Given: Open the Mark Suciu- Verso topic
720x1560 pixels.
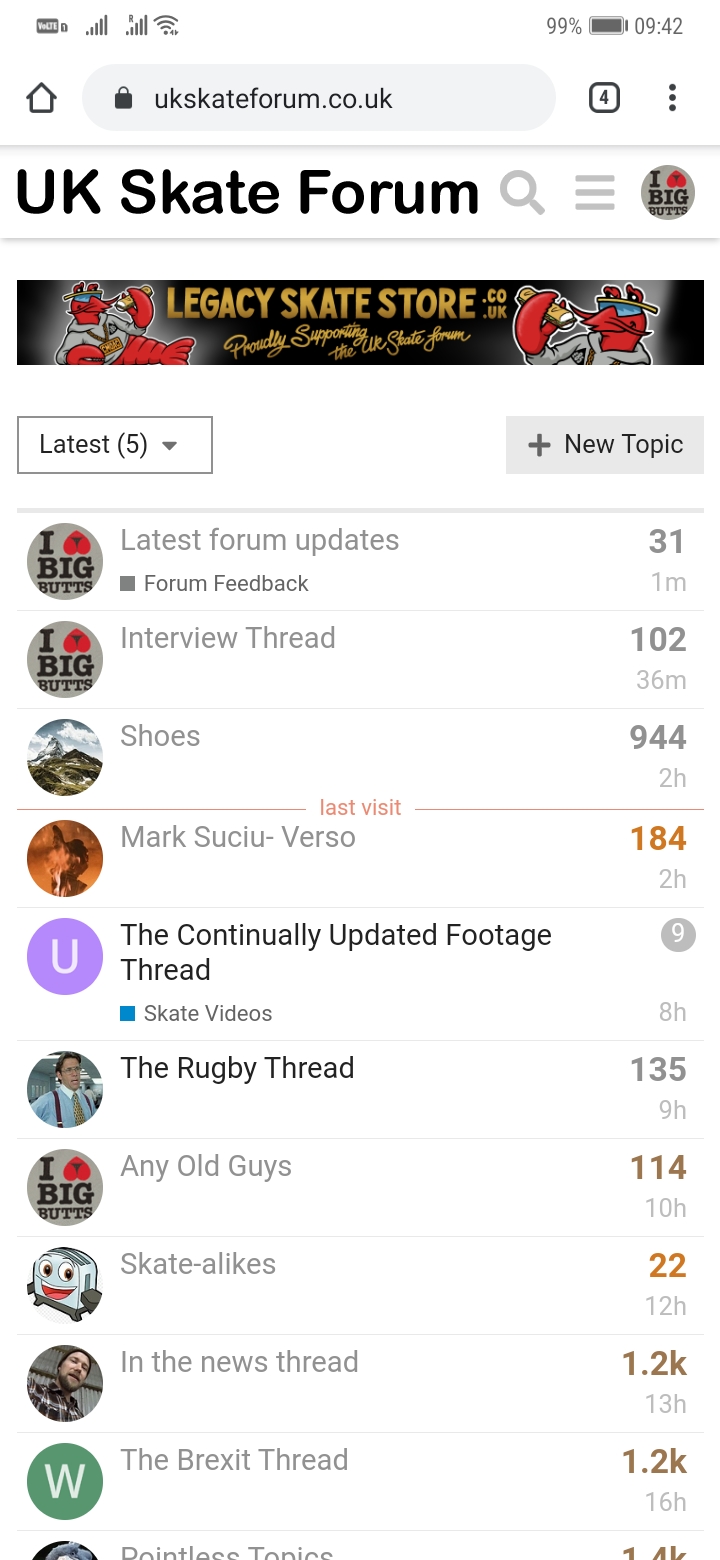Looking at the screenshot, I should [237, 837].
